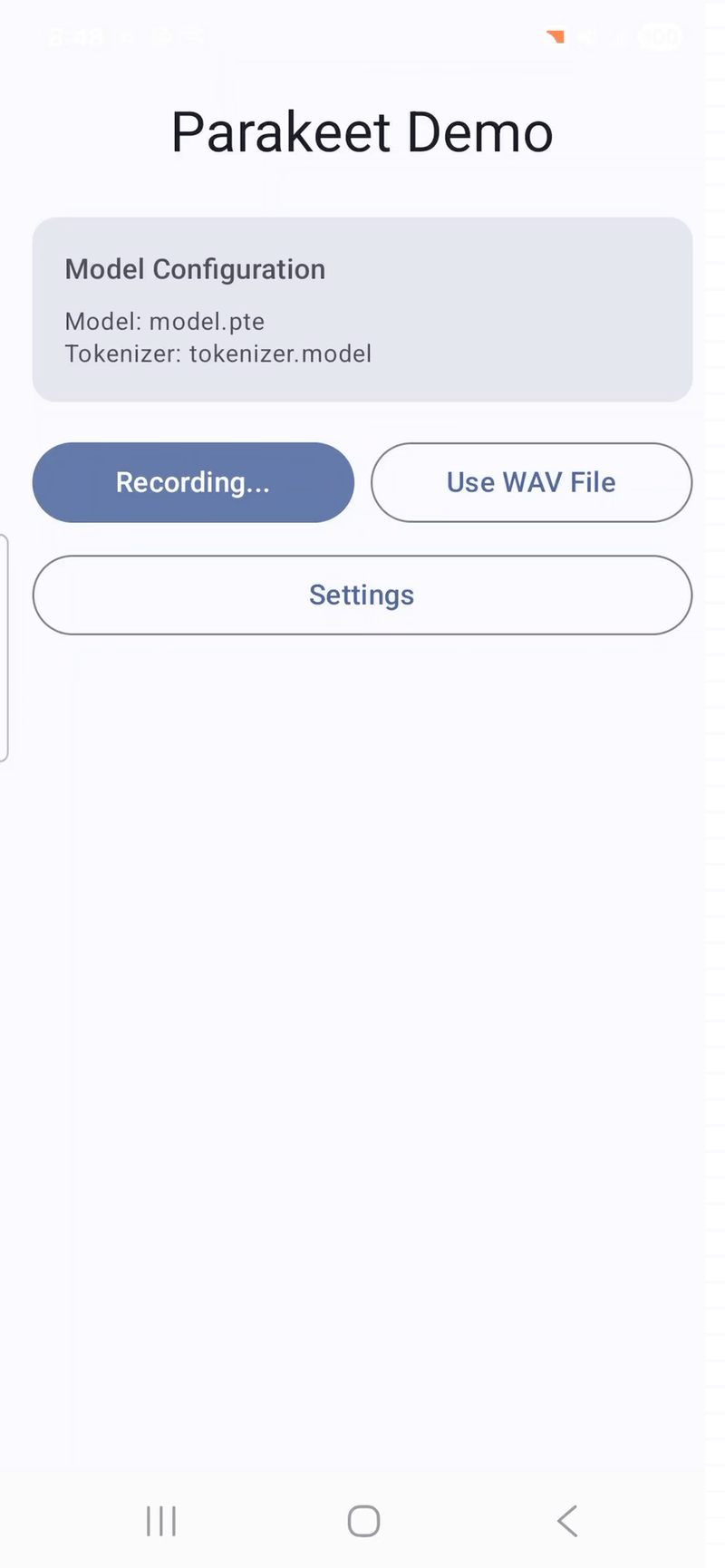Tap the Recording... button
The width and height of the screenshot is (725, 1568).
[193, 482]
